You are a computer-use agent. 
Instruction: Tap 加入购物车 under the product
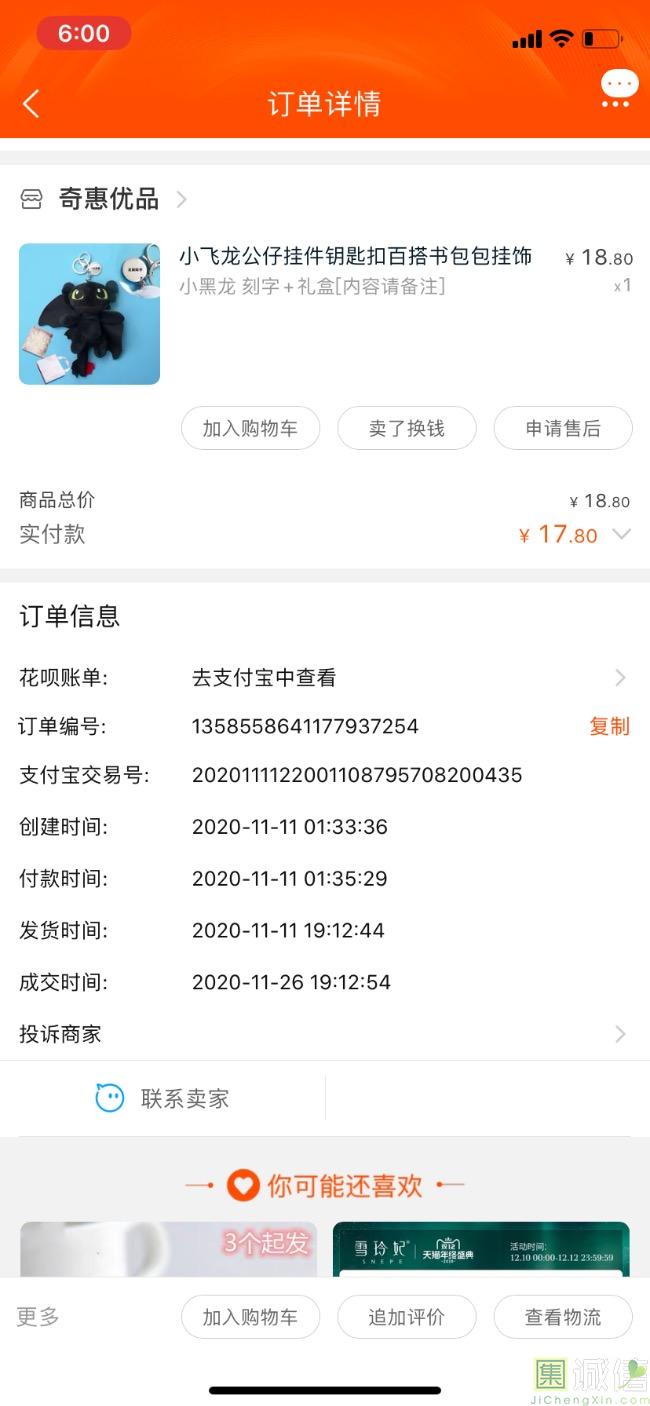(250, 428)
